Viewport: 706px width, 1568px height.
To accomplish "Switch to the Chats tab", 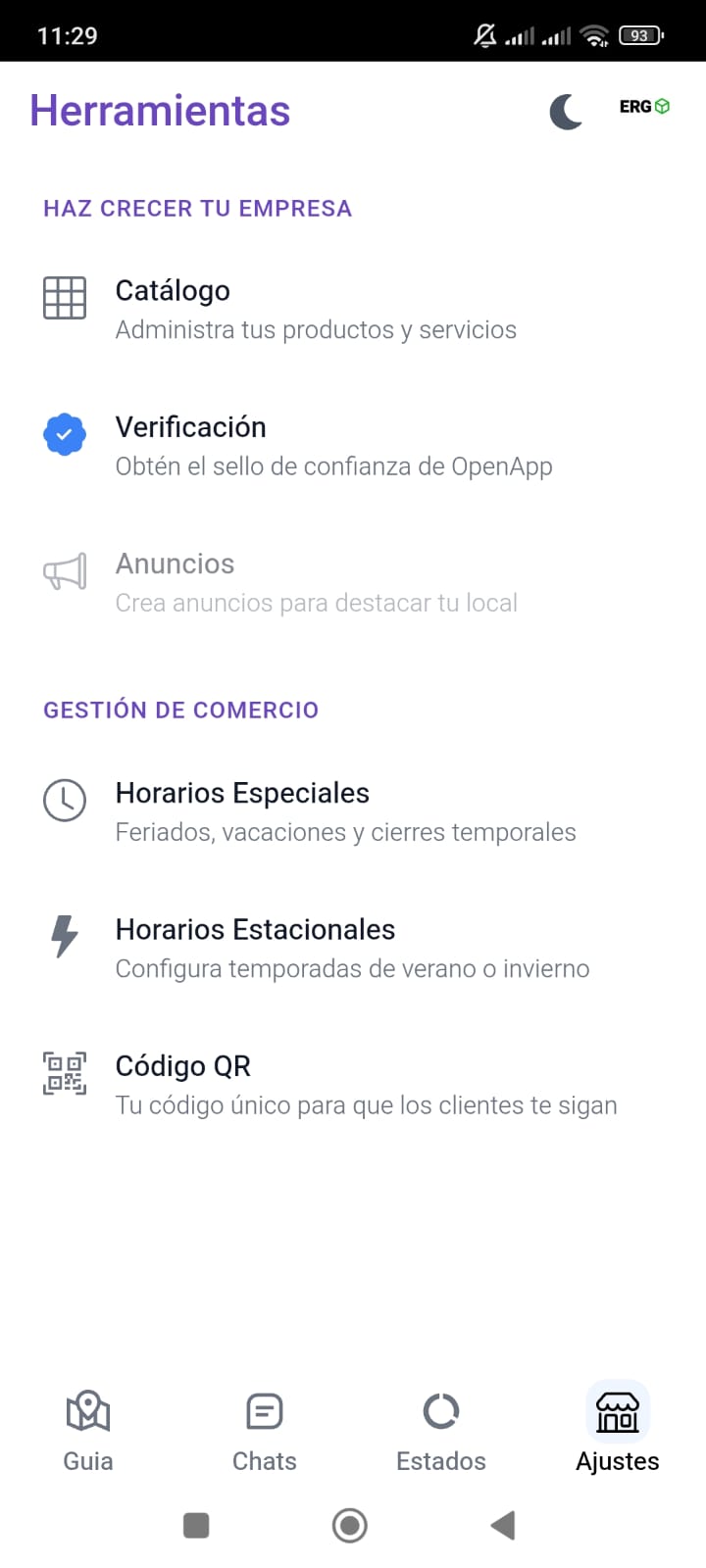I will [x=265, y=1431].
